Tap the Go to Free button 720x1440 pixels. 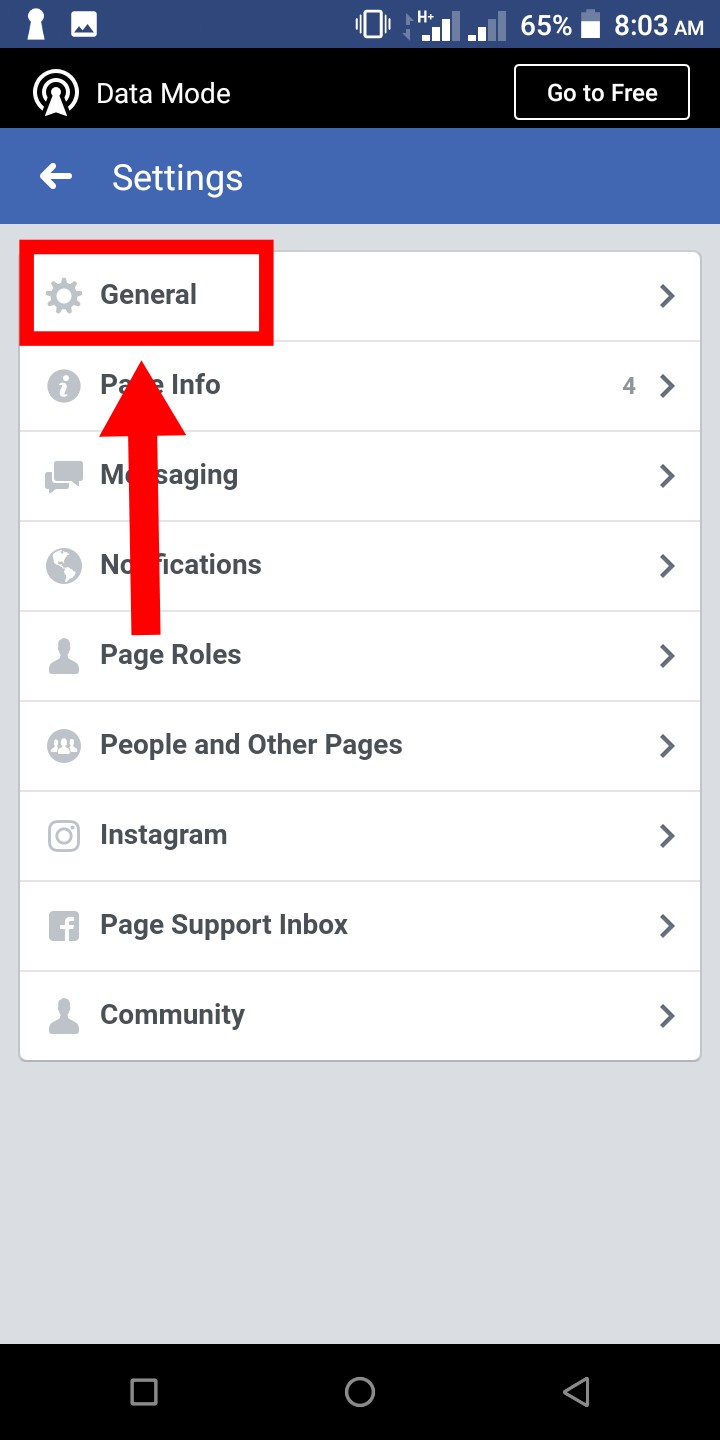tap(601, 93)
